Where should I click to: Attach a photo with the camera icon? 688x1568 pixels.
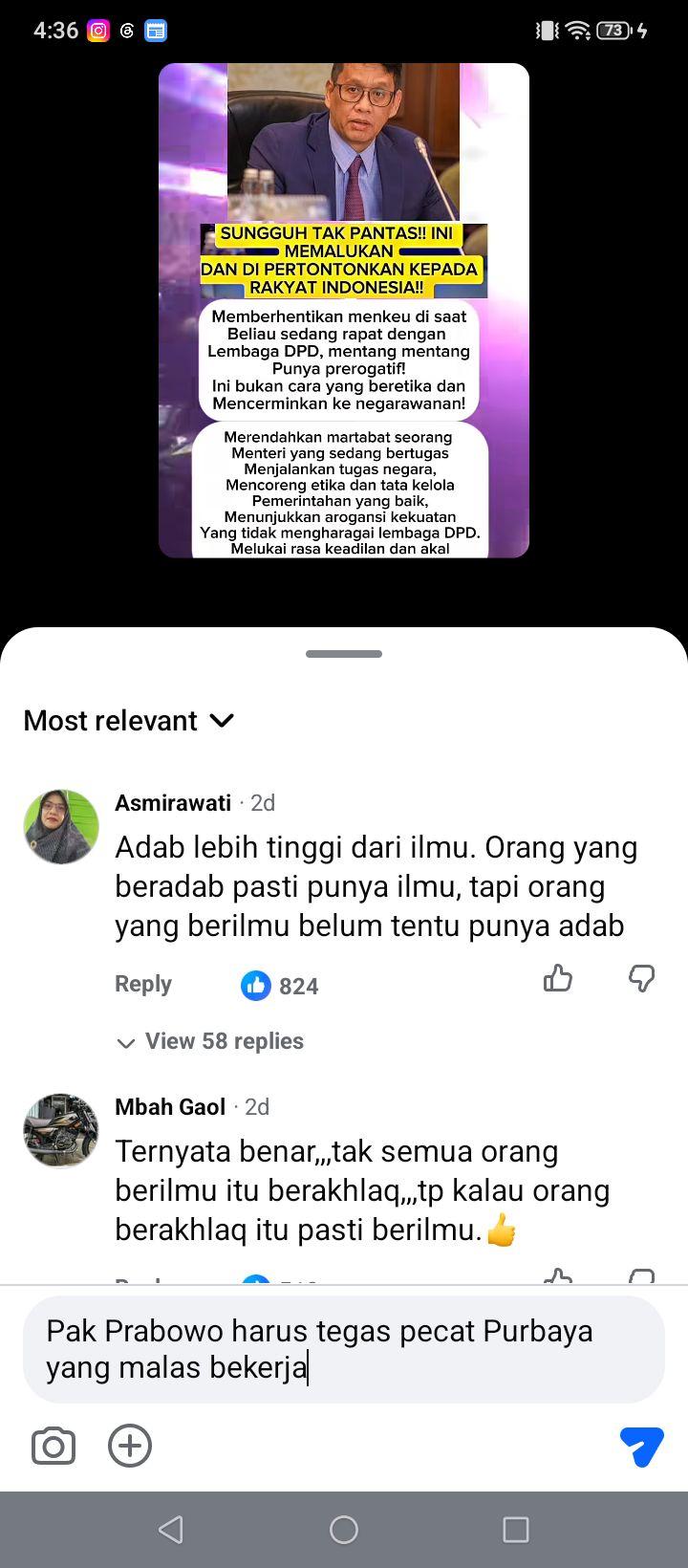(54, 1446)
